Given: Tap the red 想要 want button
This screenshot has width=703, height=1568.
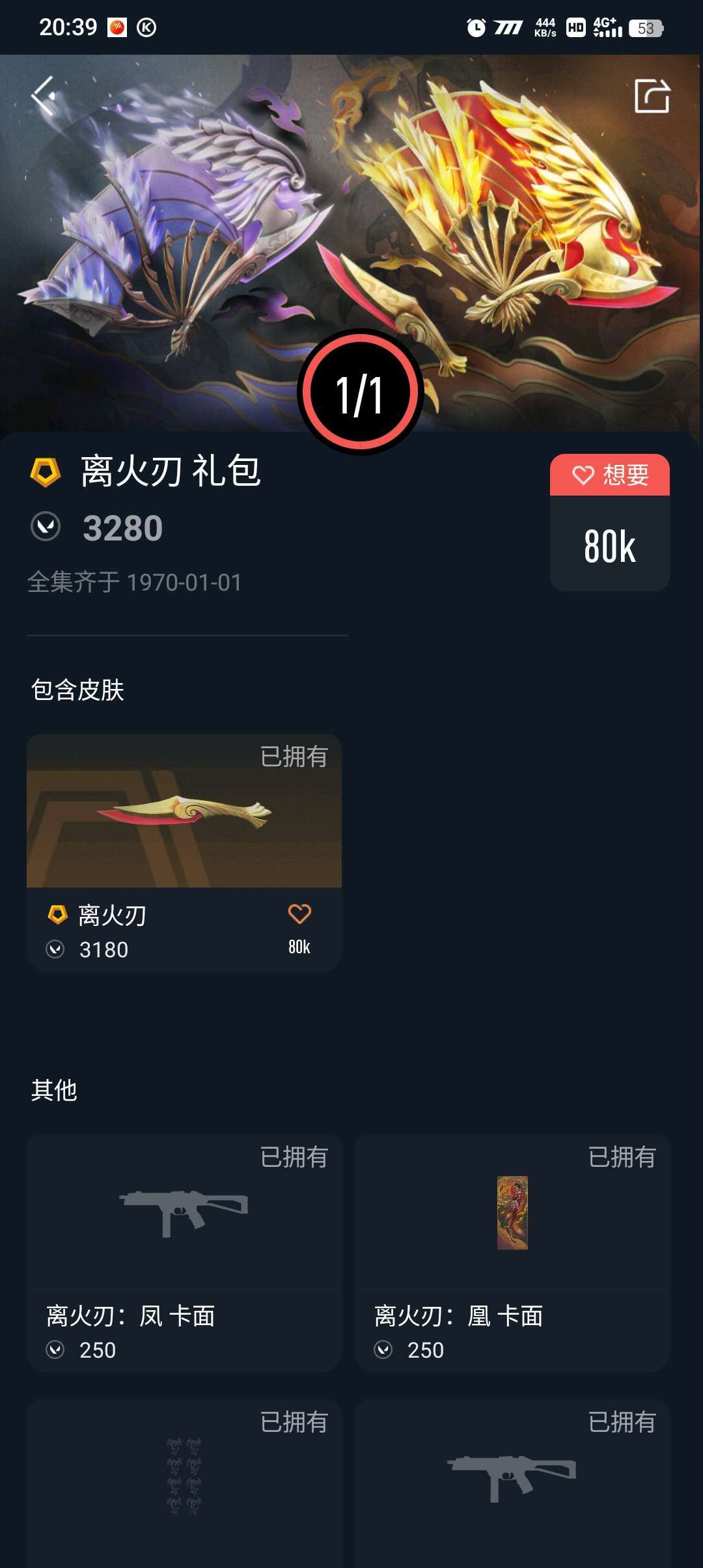Looking at the screenshot, I should 609,475.
